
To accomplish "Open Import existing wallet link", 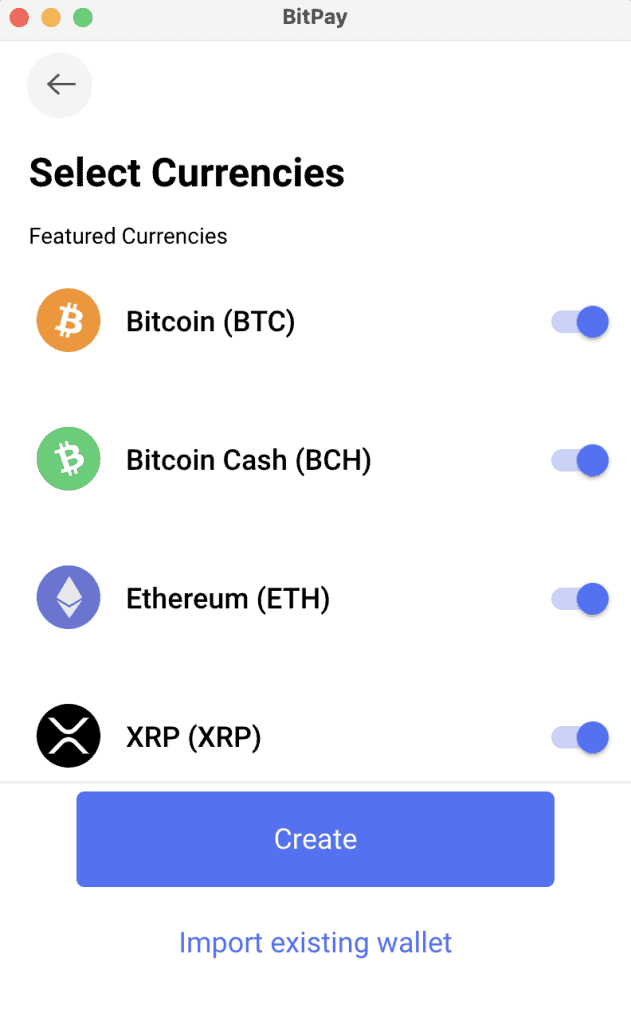I will 315,942.
